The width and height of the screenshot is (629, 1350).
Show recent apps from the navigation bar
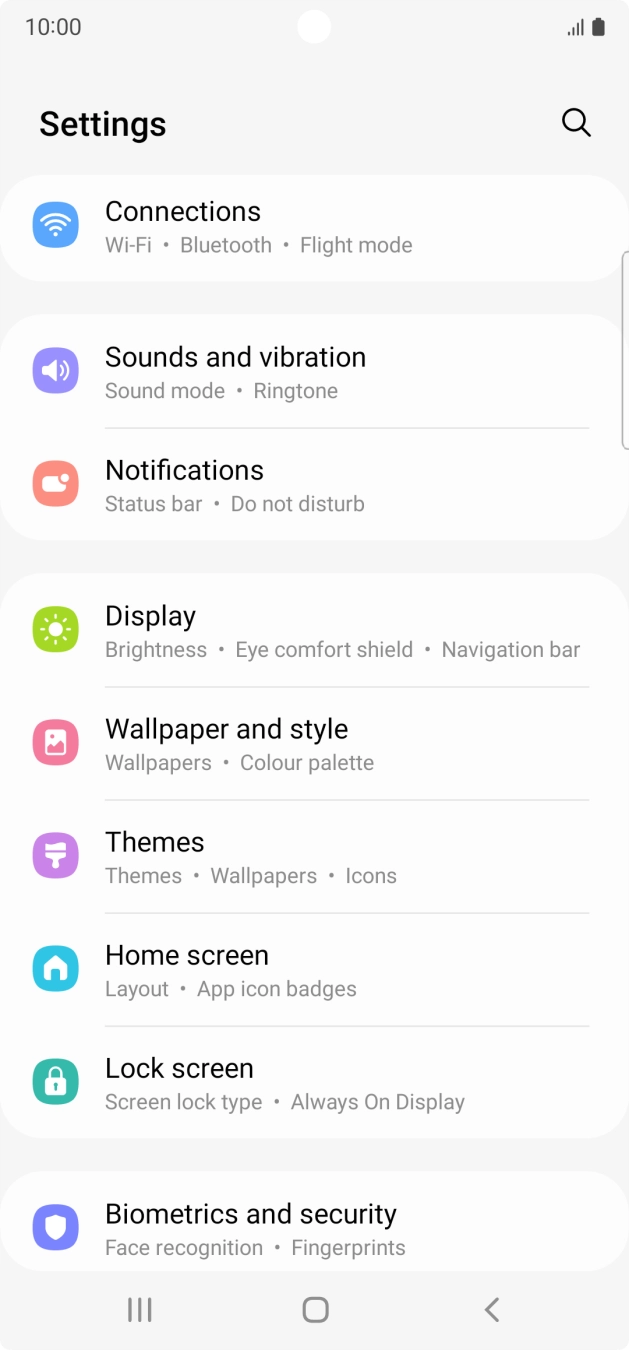tap(140, 1310)
